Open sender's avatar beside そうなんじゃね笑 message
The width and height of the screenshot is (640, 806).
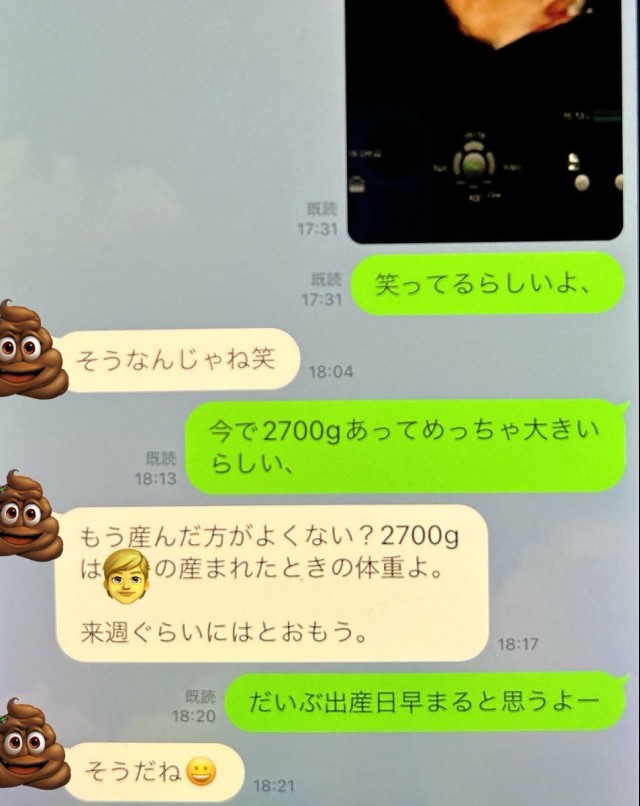[x=28, y=350]
